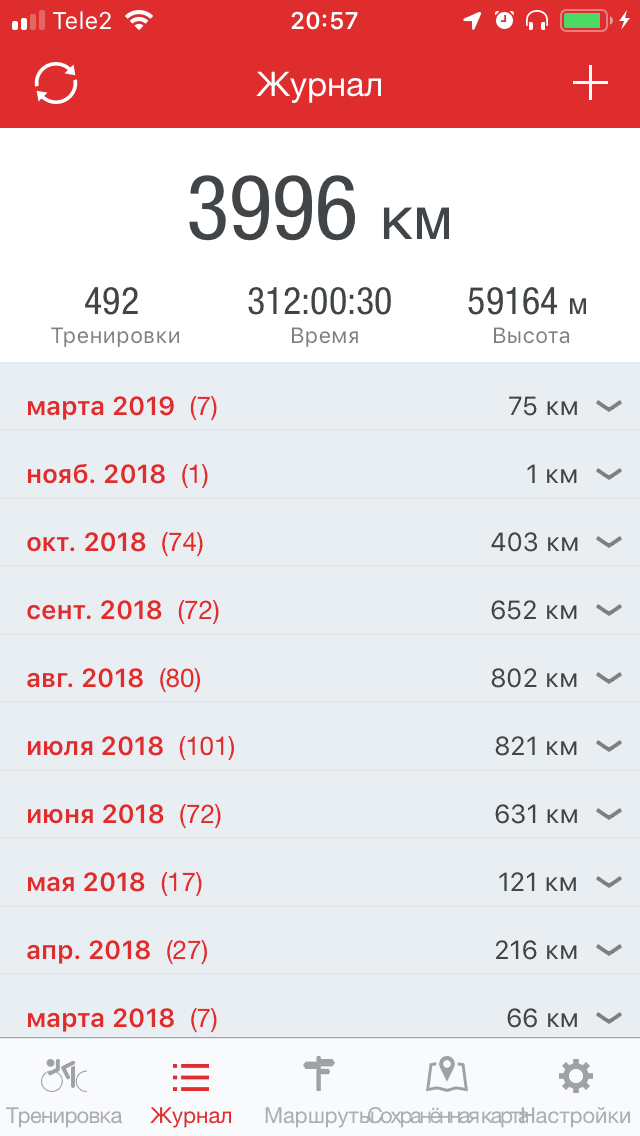Image resolution: width=640 pixels, height=1136 pixels.
Task: Tap the sync refresh icon
Action: pos(56,83)
